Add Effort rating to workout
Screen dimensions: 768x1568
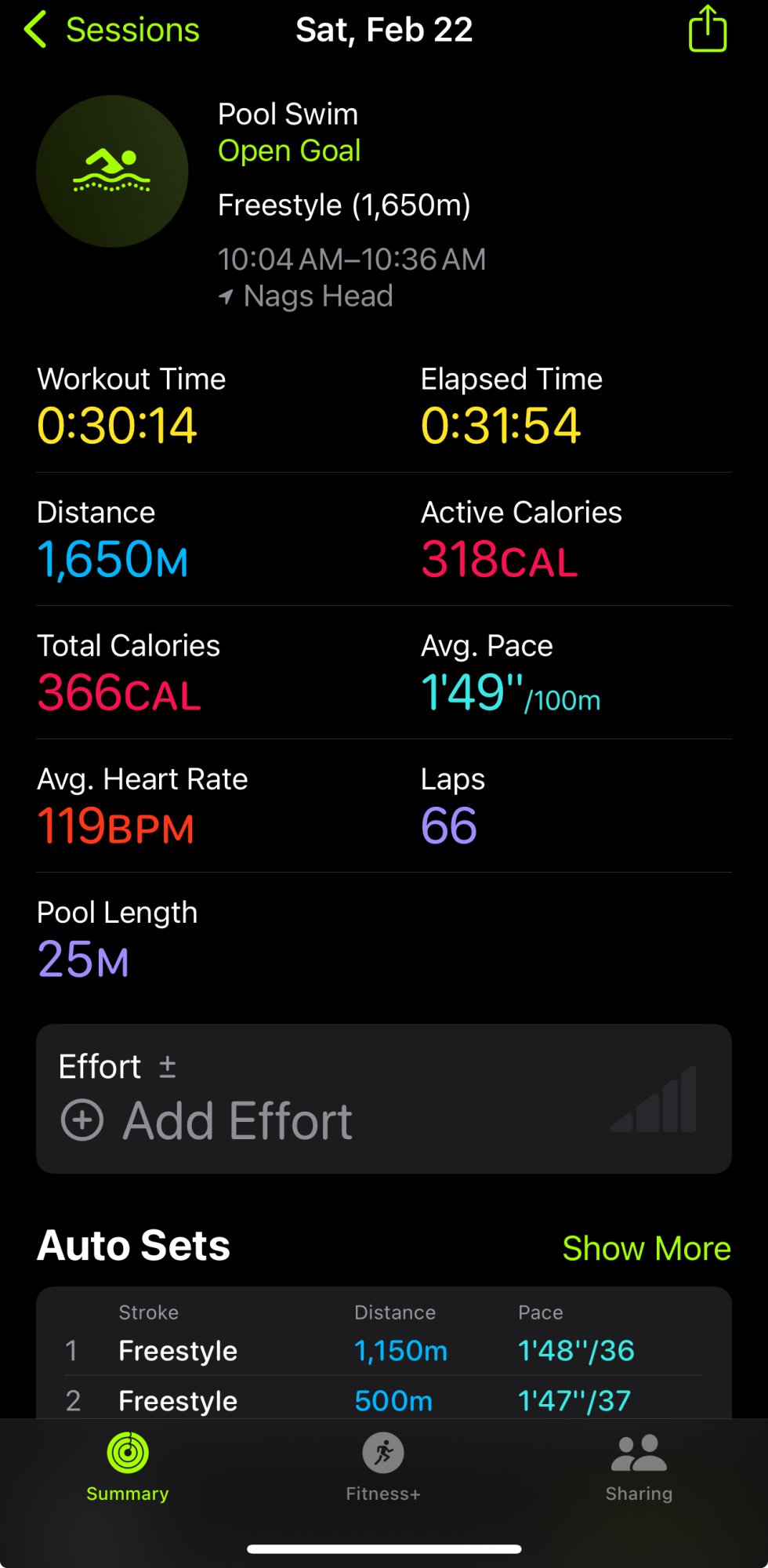click(x=207, y=1120)
